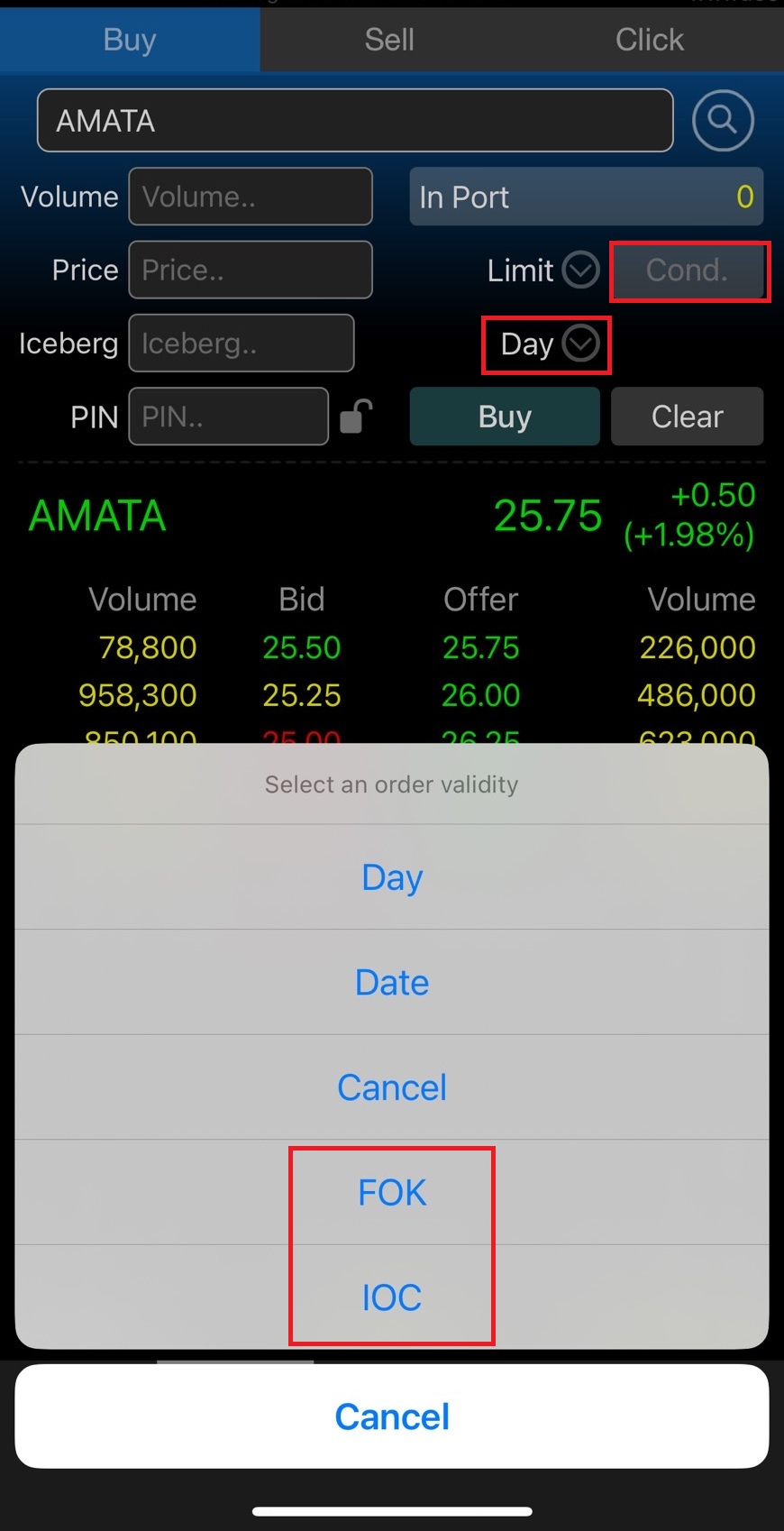
Task: Select the Buy tab
Action: (130, 40)
